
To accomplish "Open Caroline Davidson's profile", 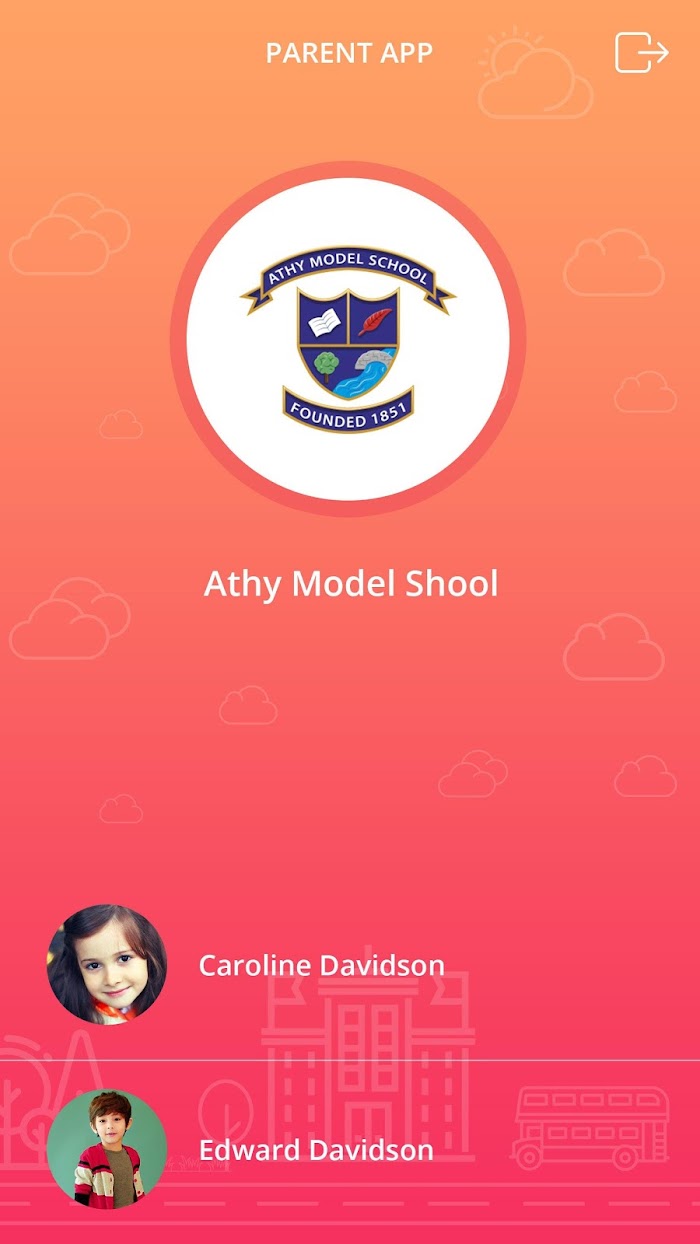I will (x=350, y=965).
